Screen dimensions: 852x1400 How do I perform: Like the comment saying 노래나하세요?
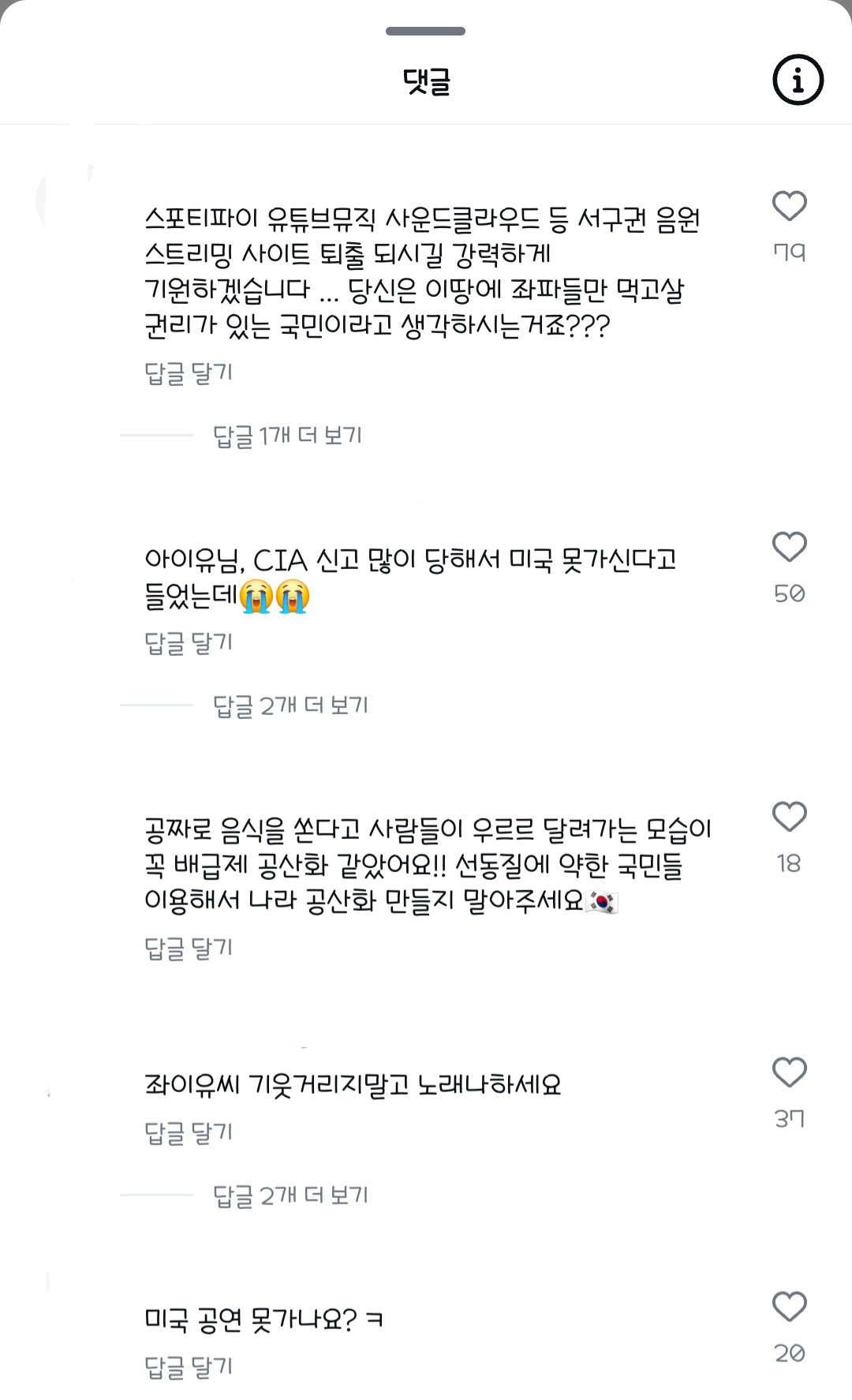pyautogui.click(x=789, y=1072)
